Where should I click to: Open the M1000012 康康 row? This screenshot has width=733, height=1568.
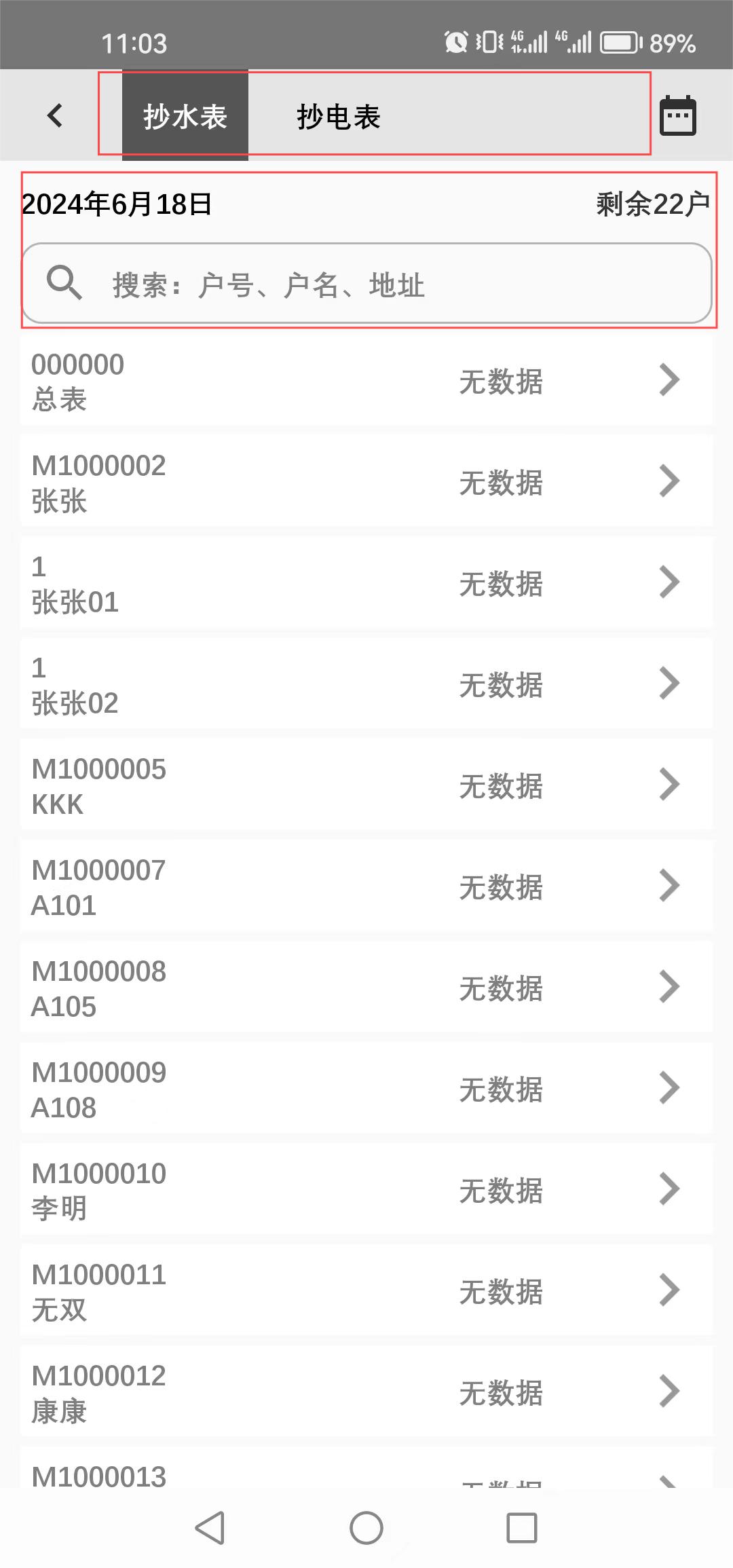pyautogui.click(x=366, y=1393)
